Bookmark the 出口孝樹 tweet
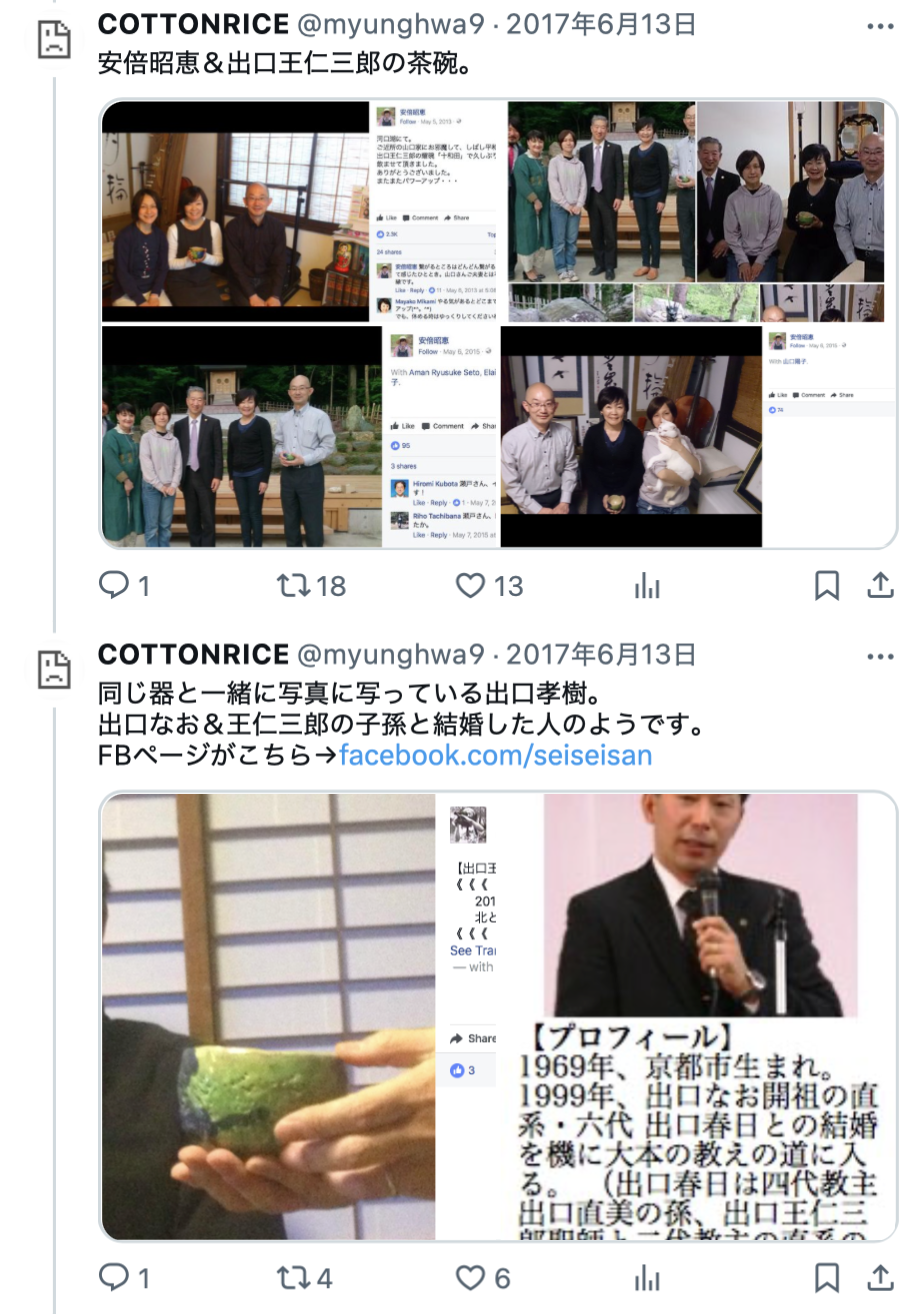924x1314 pixels. (827, 1277)
